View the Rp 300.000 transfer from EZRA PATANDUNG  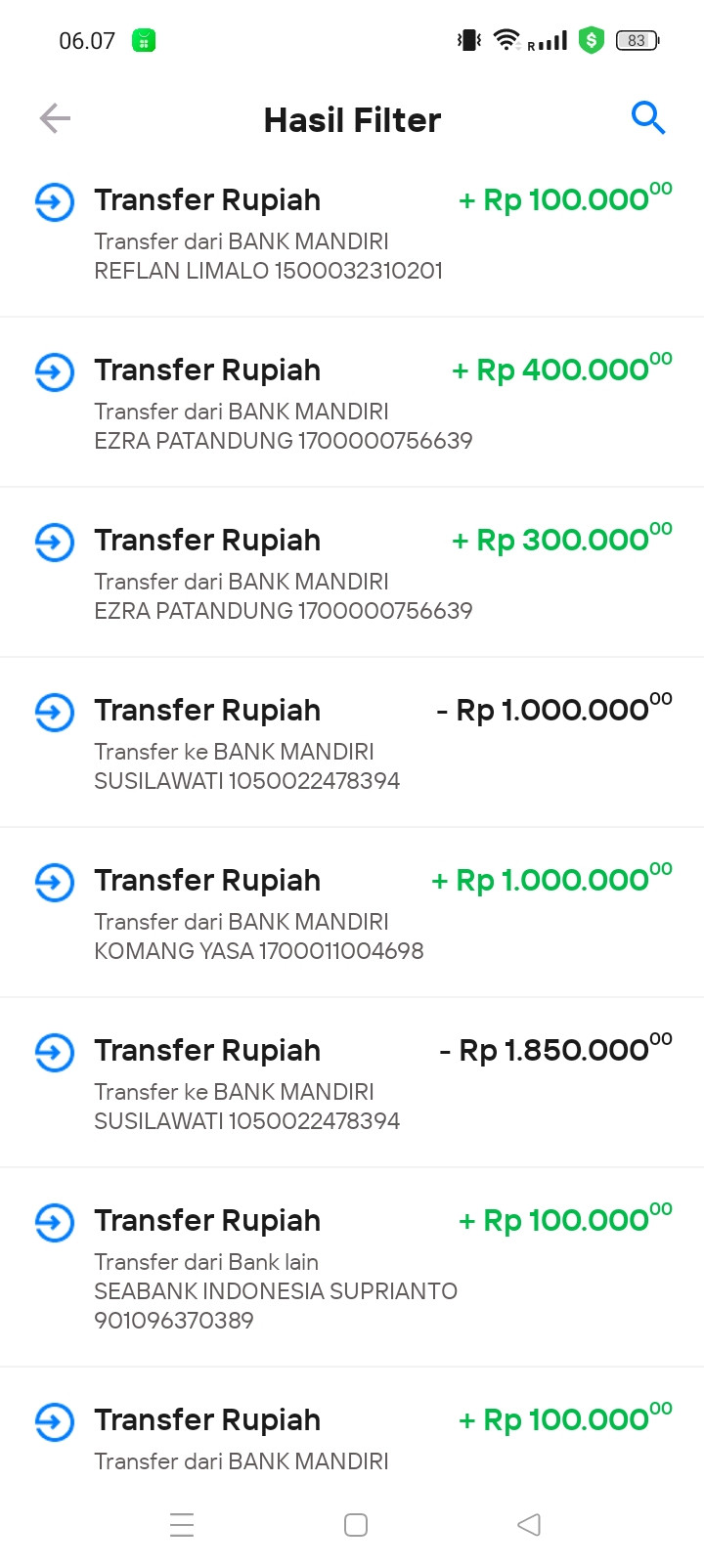(x=352, y=574)
